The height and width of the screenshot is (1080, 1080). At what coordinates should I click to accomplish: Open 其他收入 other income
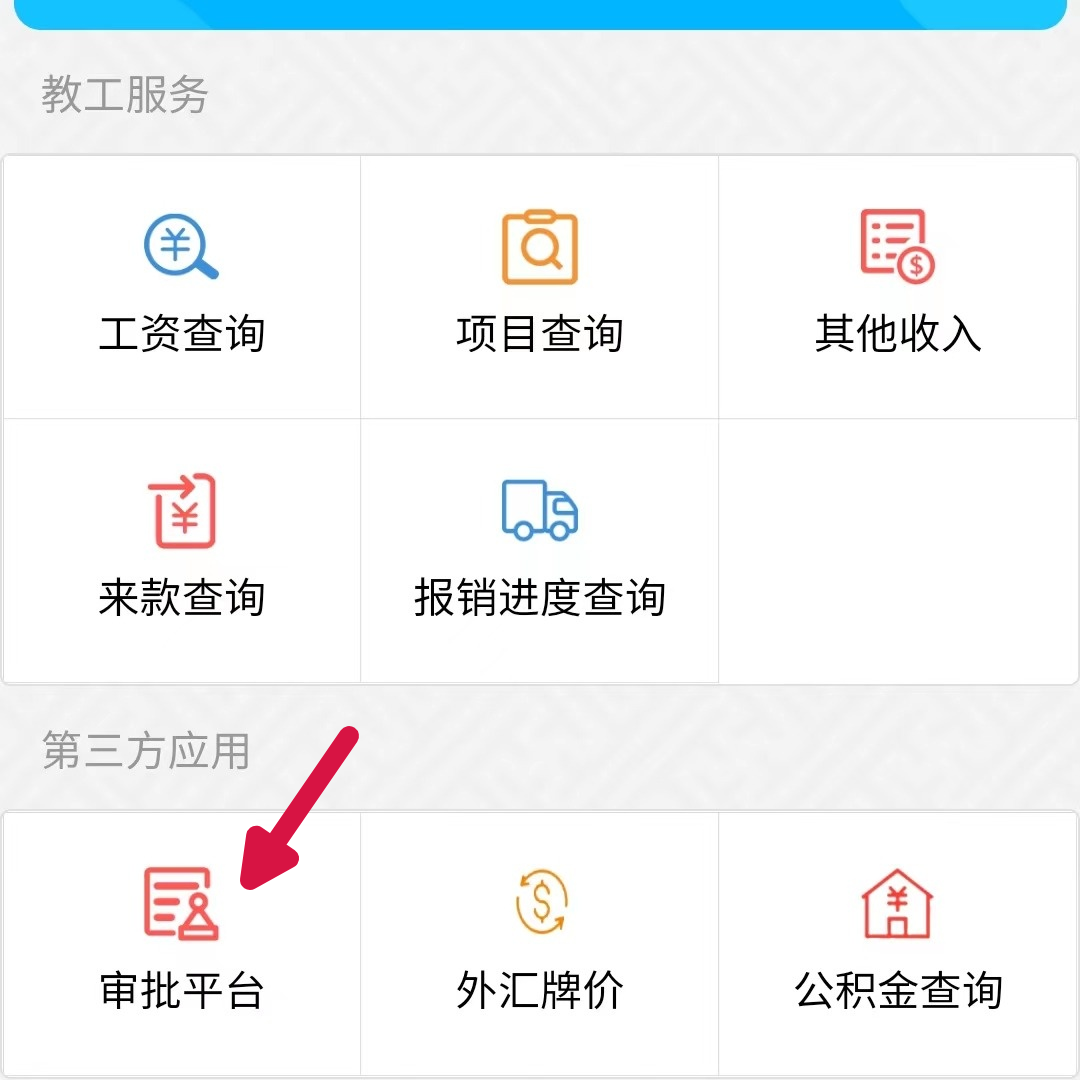pyautogui.click(x=897, y=286)
